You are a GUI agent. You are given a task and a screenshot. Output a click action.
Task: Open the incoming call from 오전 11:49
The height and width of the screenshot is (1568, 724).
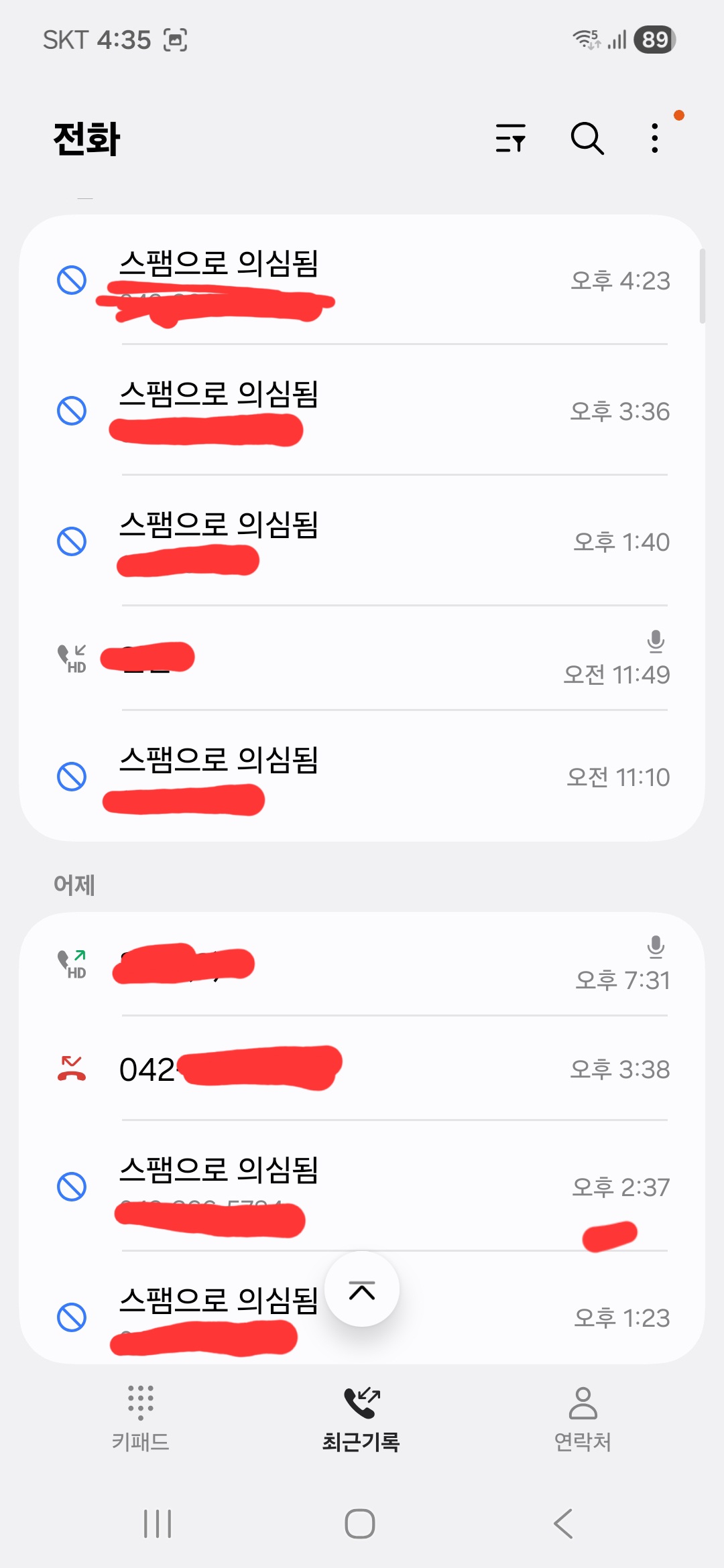point(362,659)
